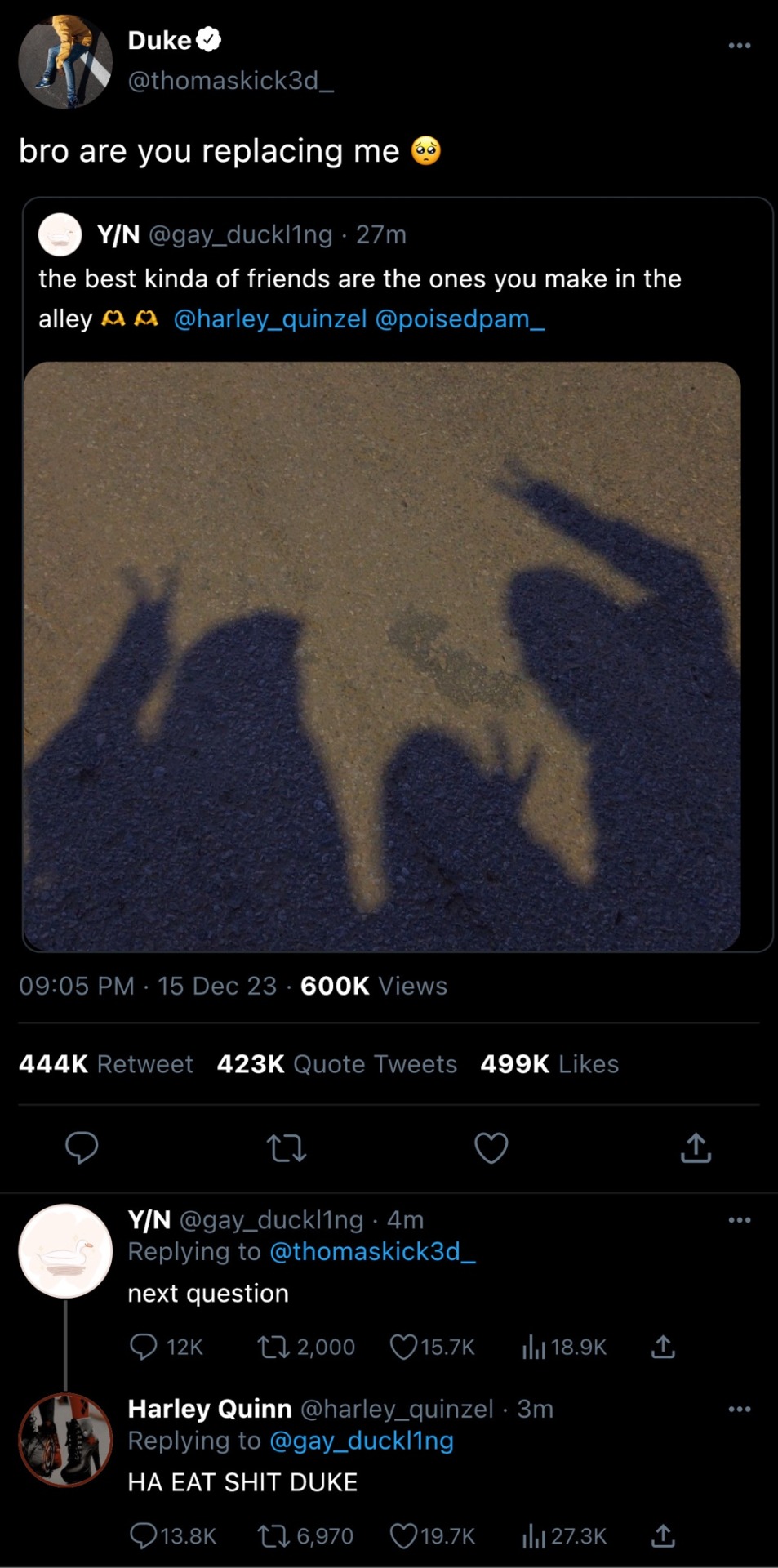Image resolution: width=778 pixels, height=1568 pixels.
Task: Retweet Duke's tweet
Action: click(x=287, y=1147)
